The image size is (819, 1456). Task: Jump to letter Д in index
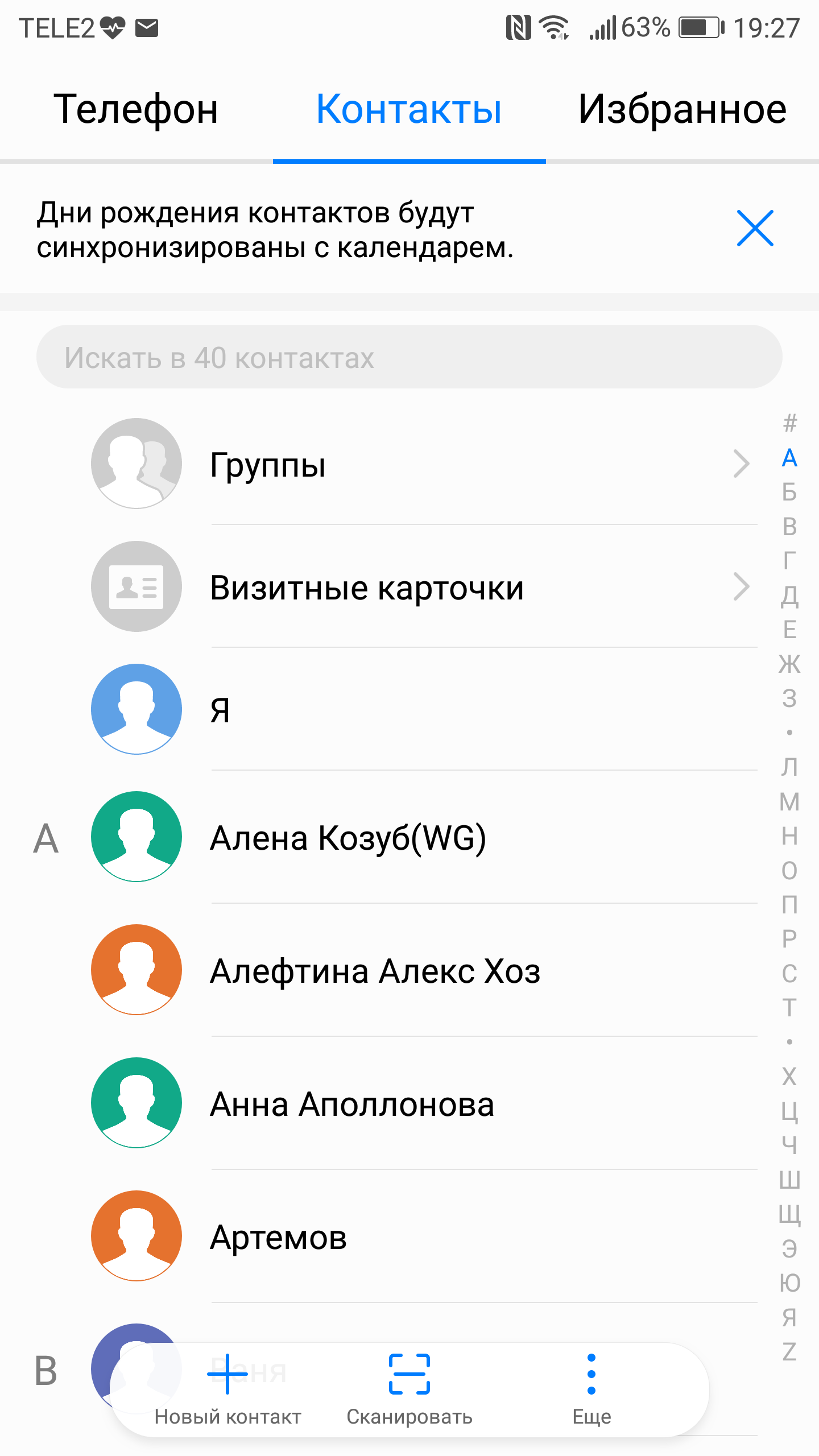pyautogui.click(x=789, y=595)
